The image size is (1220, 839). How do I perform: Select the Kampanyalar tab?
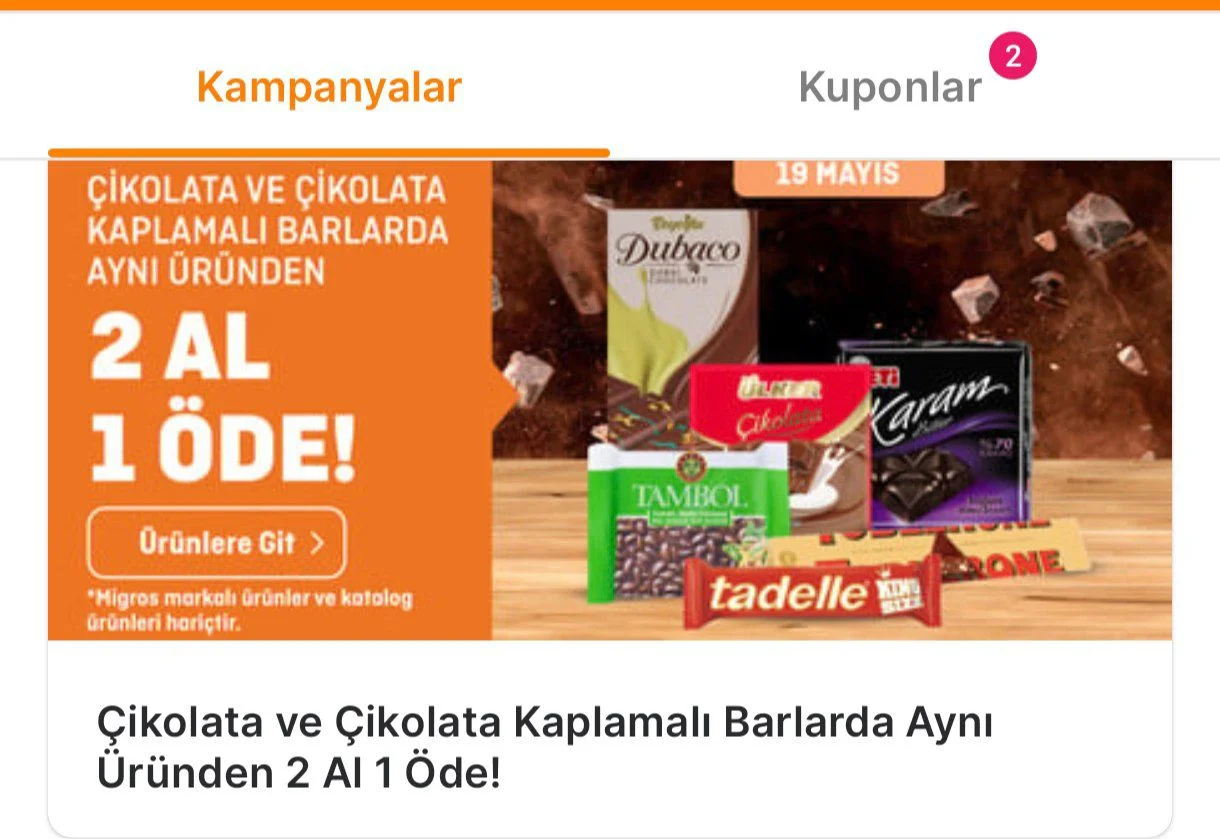click(329, 88)
